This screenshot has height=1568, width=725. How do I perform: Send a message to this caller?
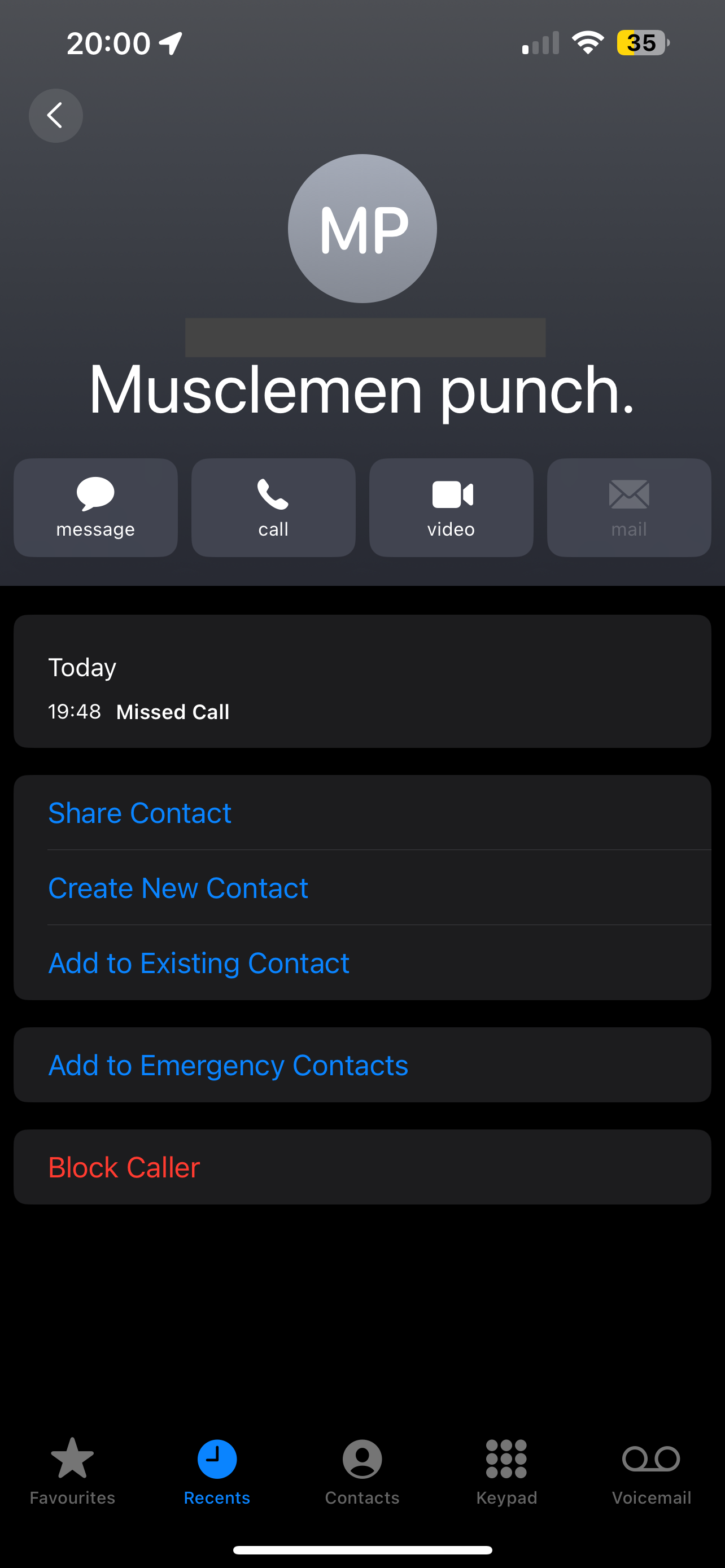pos(95,507)
